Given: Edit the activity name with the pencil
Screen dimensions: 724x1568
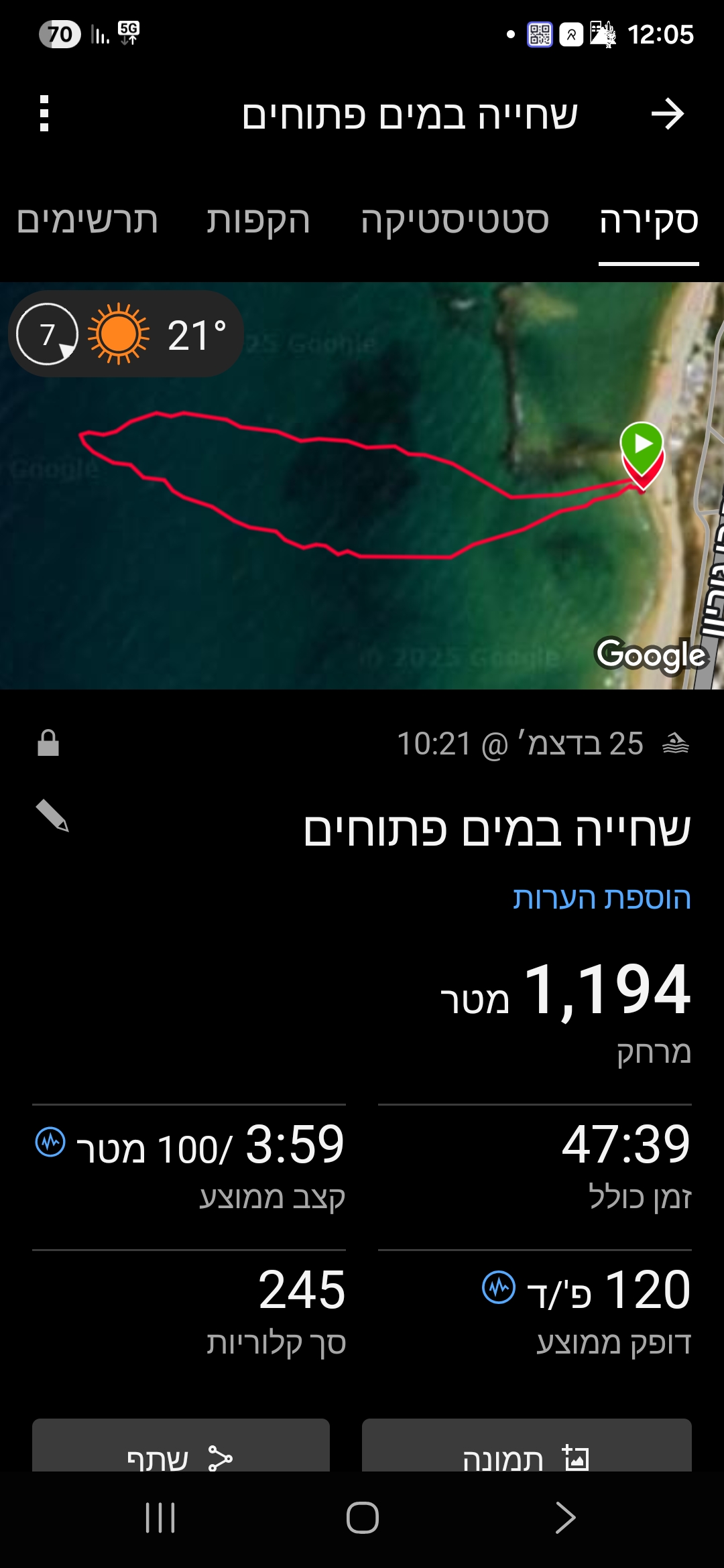Looking at the screenshot, I should [52, 815].
